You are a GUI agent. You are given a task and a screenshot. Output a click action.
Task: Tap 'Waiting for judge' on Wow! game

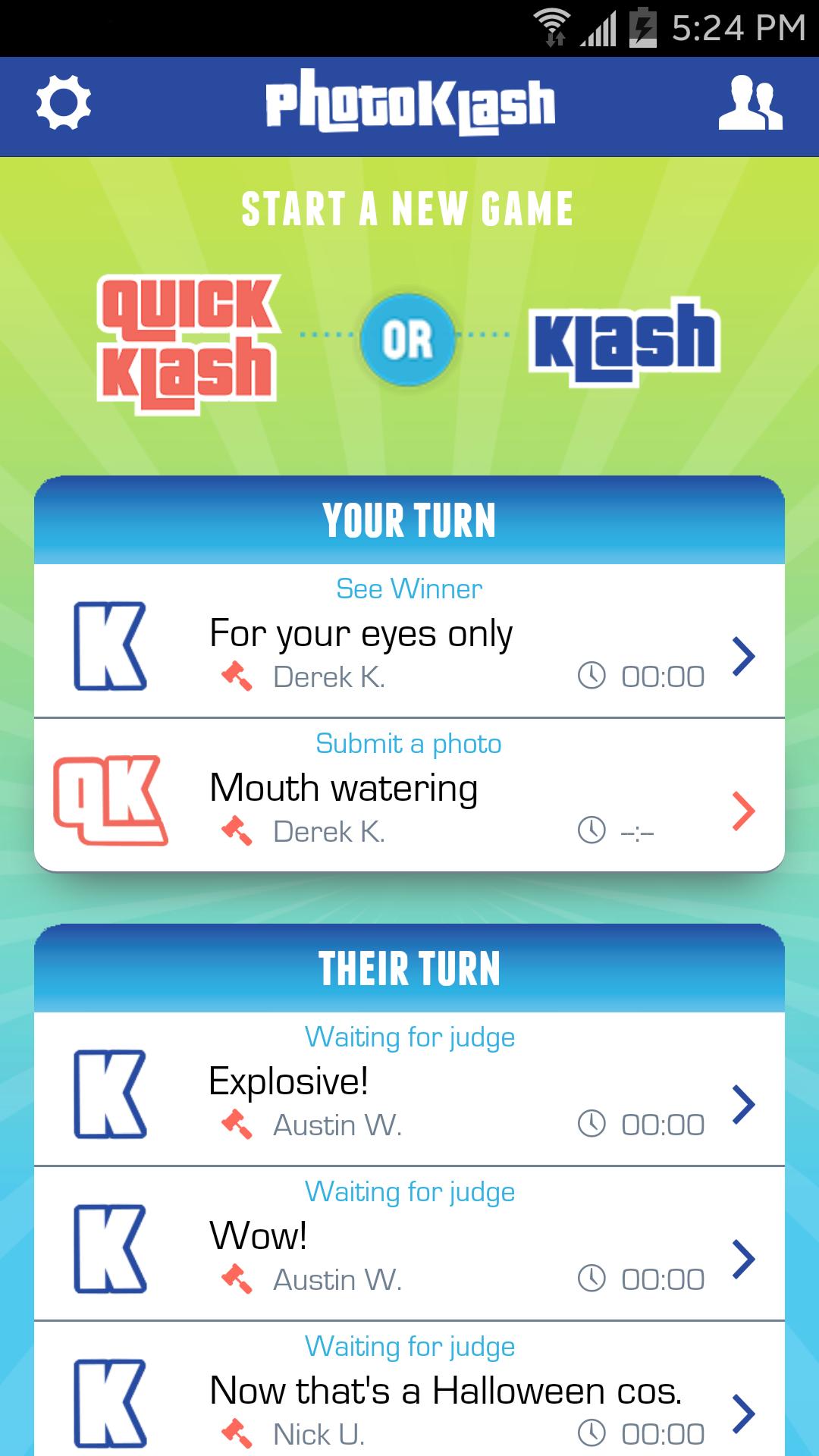tap(409, 1192)
